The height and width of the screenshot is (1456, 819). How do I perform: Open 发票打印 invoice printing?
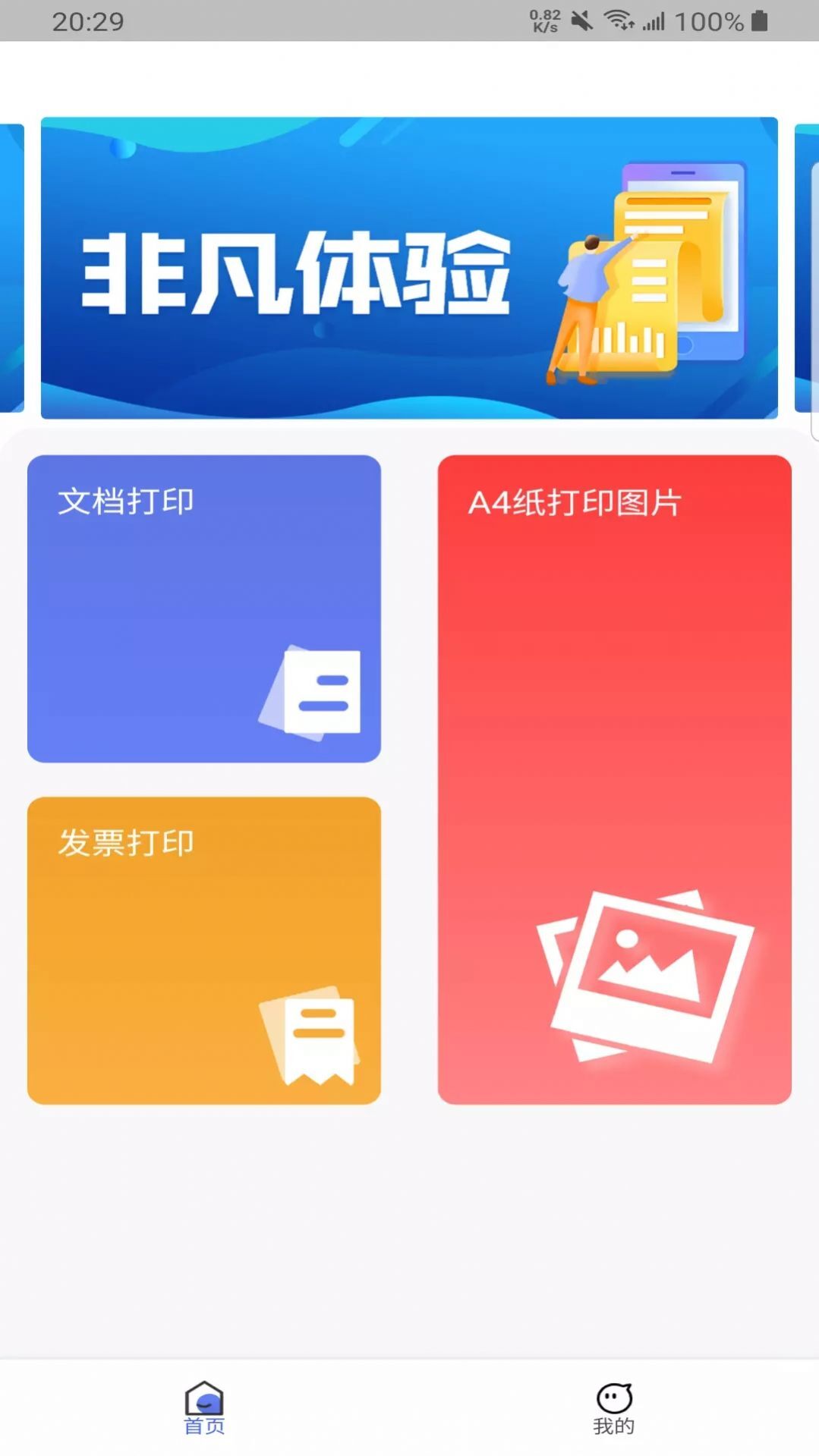(x=203, y=948)
